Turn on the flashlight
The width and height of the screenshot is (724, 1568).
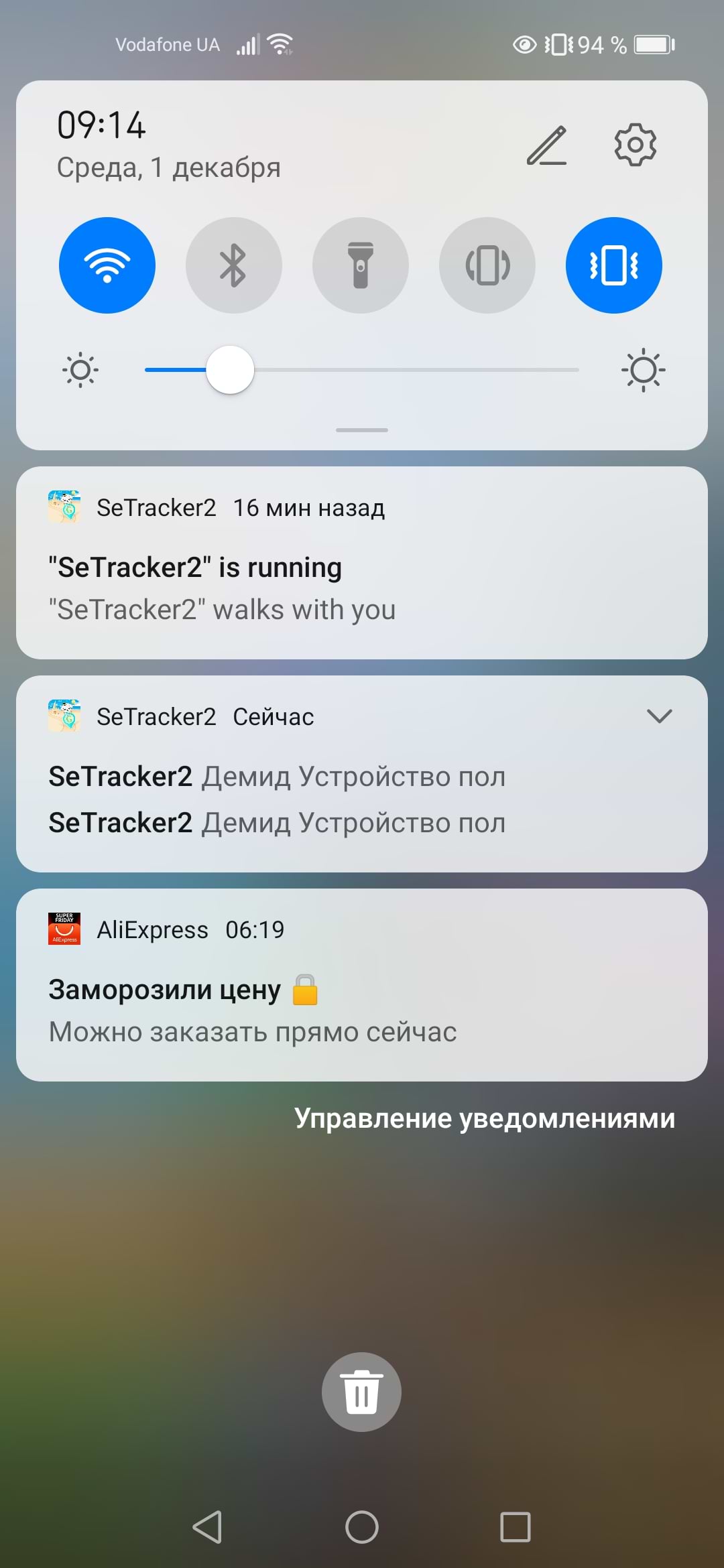point(360,265)
